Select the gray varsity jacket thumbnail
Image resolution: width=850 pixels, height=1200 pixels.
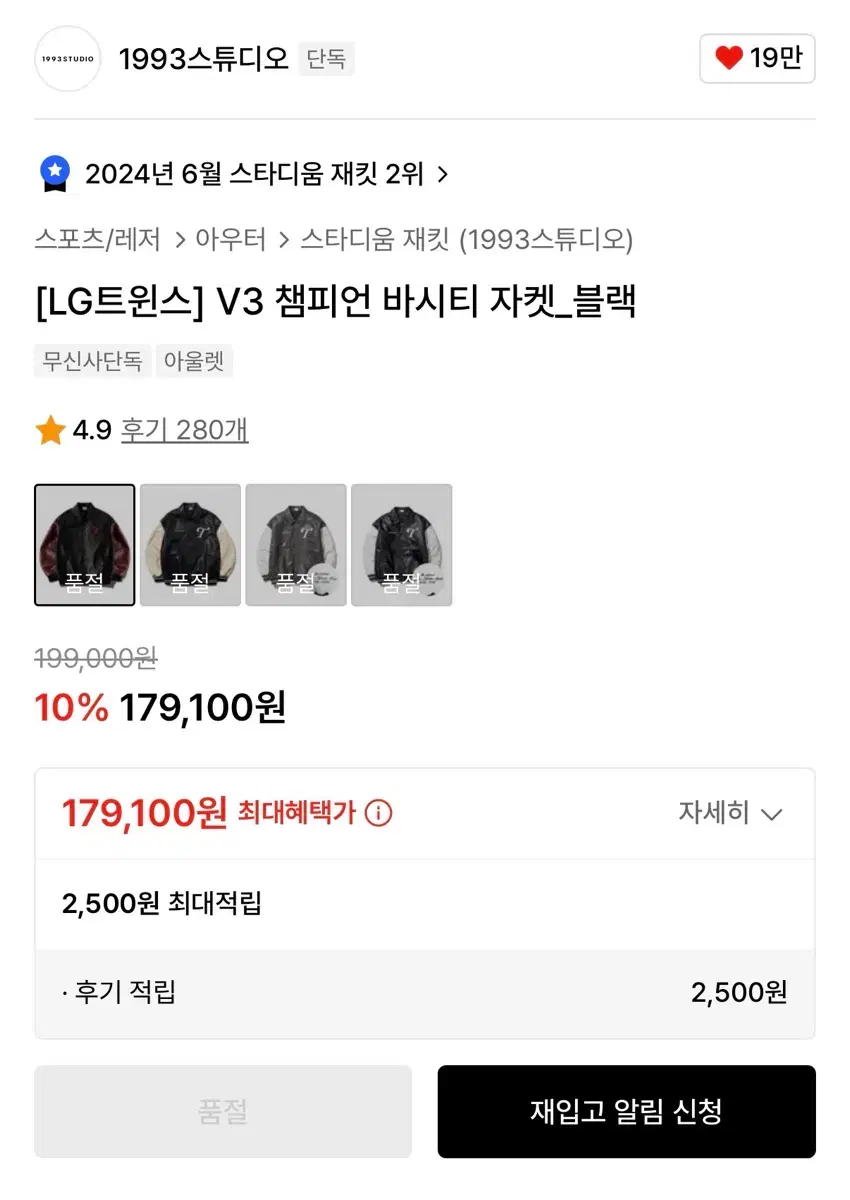[296, 545]
